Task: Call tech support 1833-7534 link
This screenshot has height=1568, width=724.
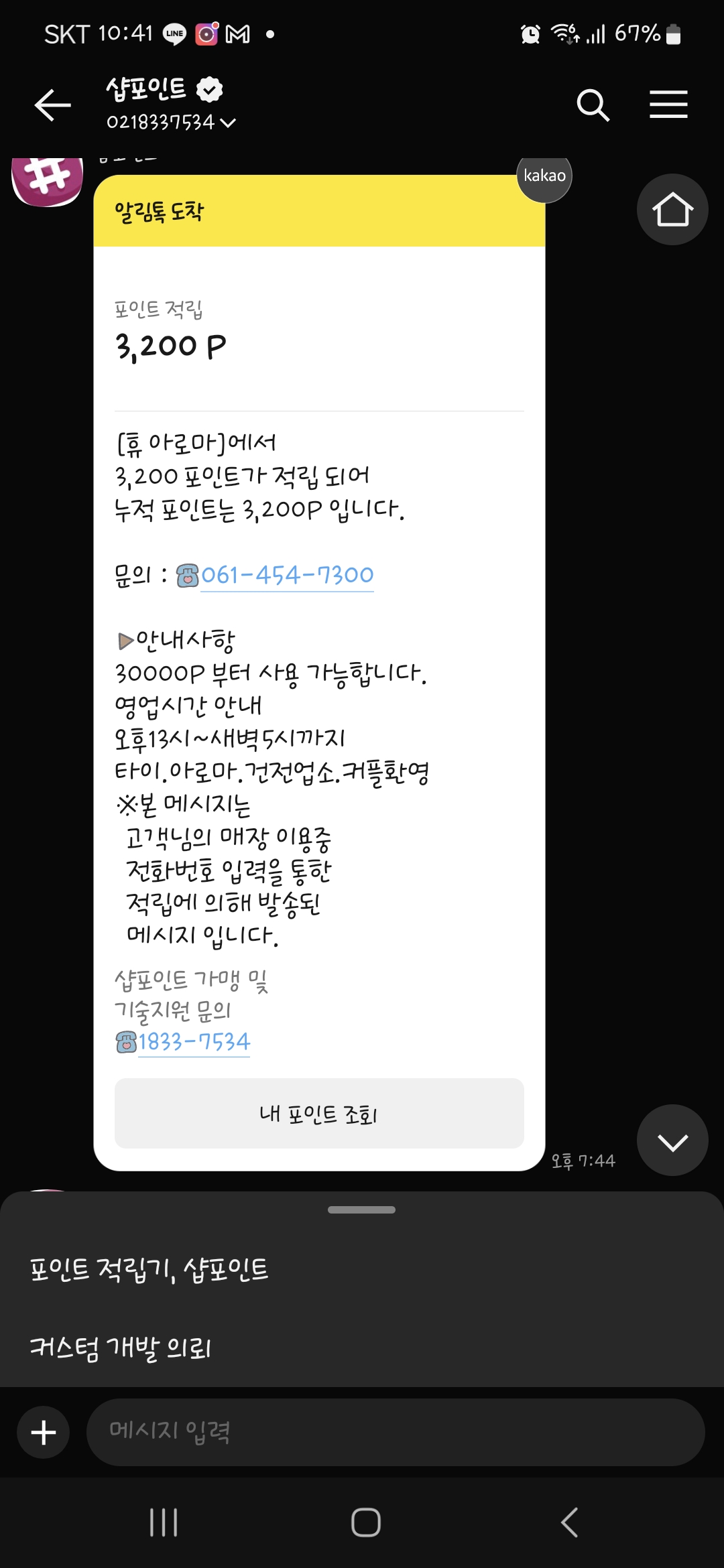Action: 194,1042
